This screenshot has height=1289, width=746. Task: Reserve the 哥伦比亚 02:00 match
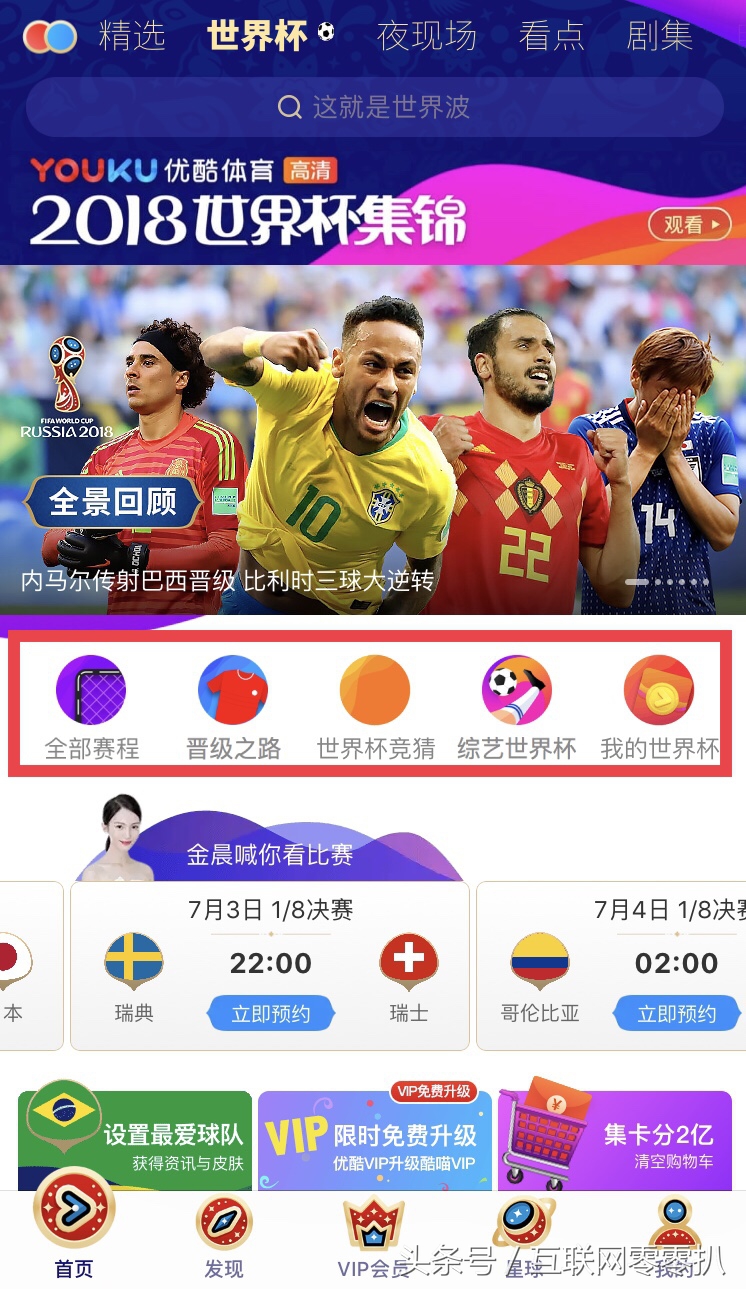[677, 1014]
